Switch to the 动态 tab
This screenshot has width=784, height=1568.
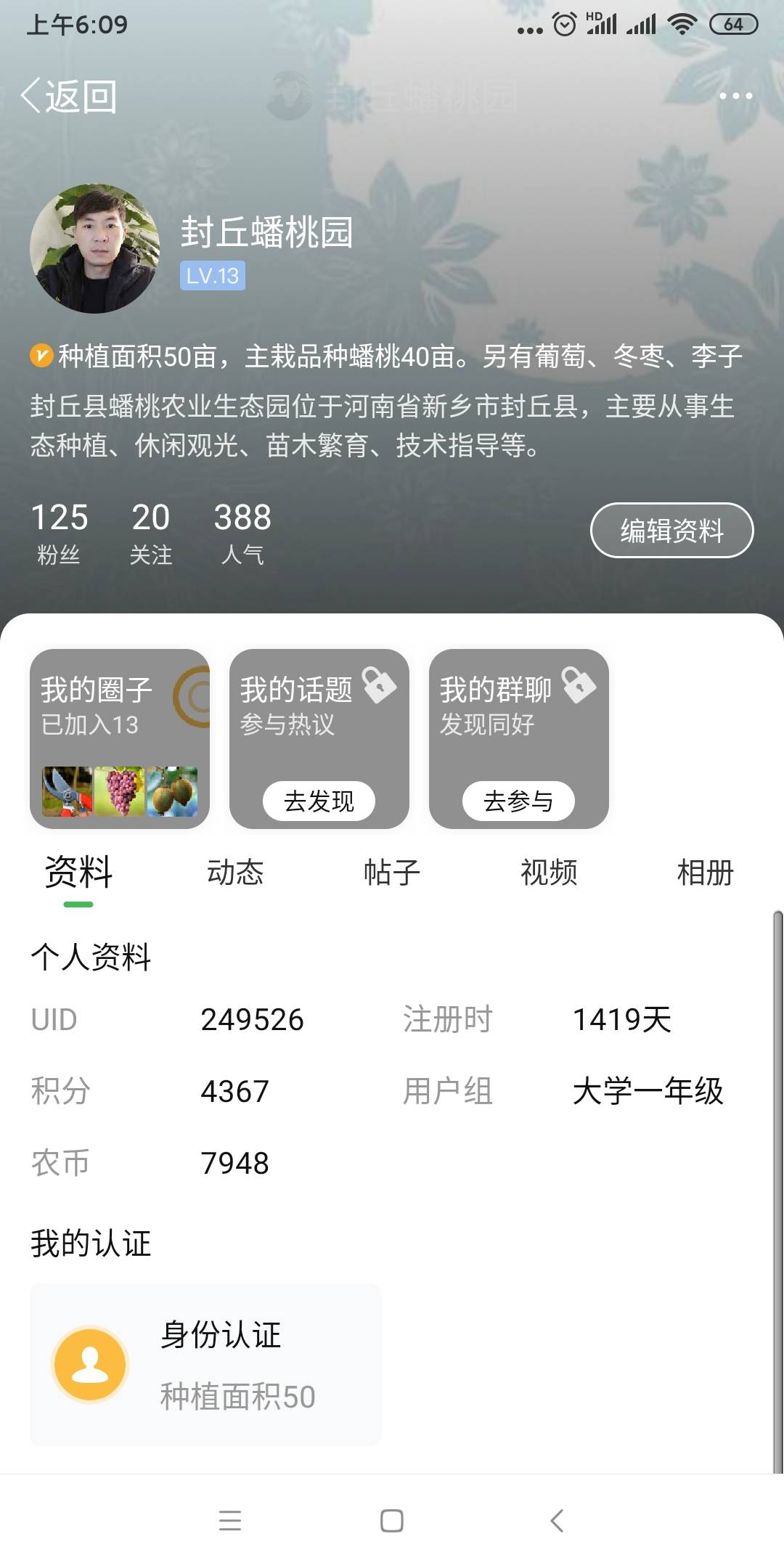point(235,873)
